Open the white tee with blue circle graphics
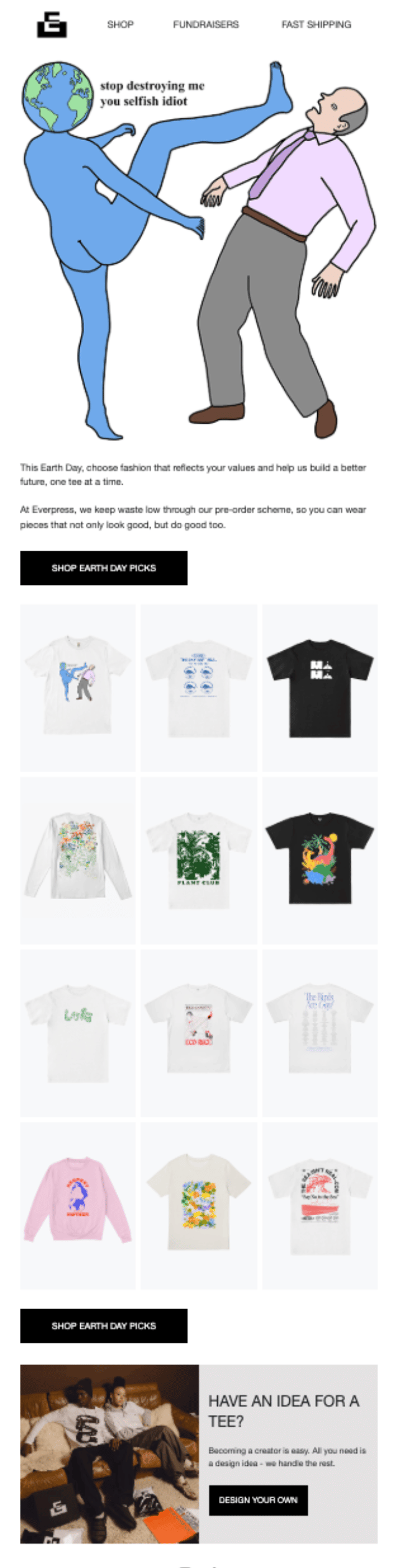This screenshot has width=398, height=1568. click(198, 687)
